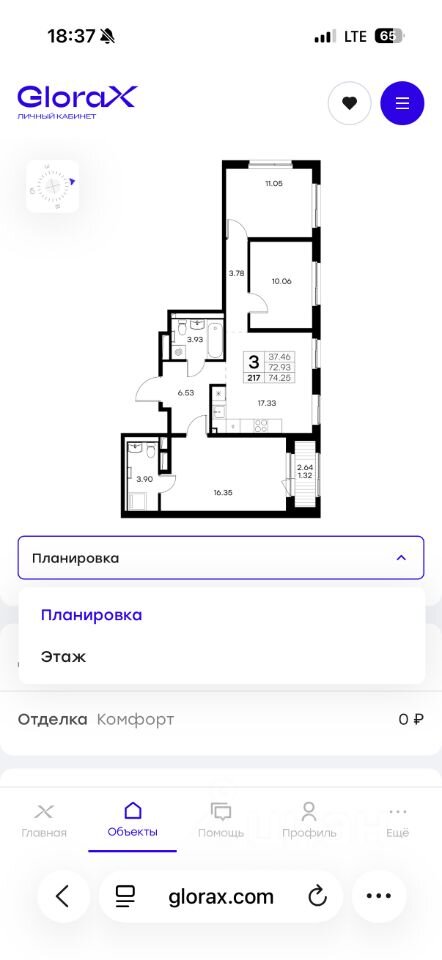Open the floor plan image
442x960 pixels.
pos(221,339)
